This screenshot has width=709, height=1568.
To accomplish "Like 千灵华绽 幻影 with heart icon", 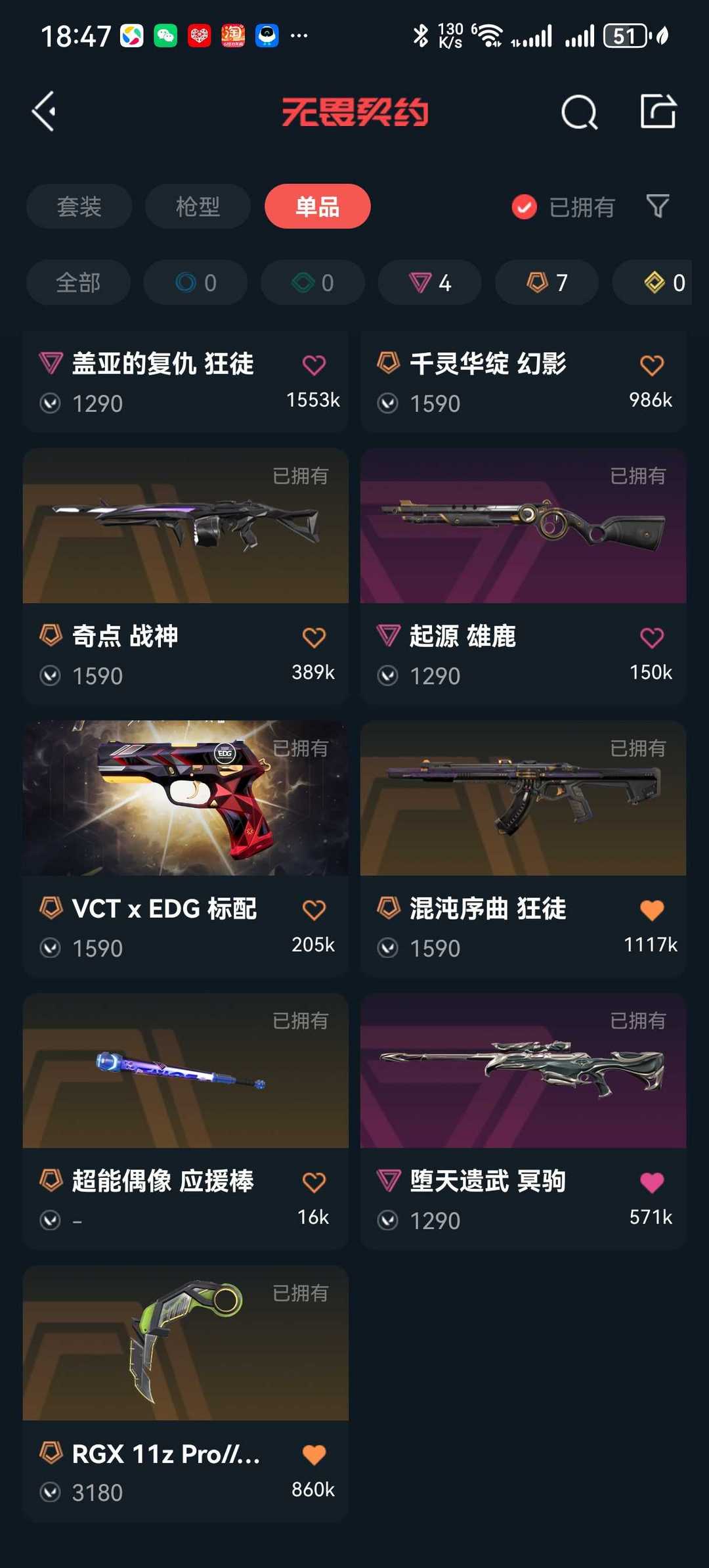I will coord(652,365).
